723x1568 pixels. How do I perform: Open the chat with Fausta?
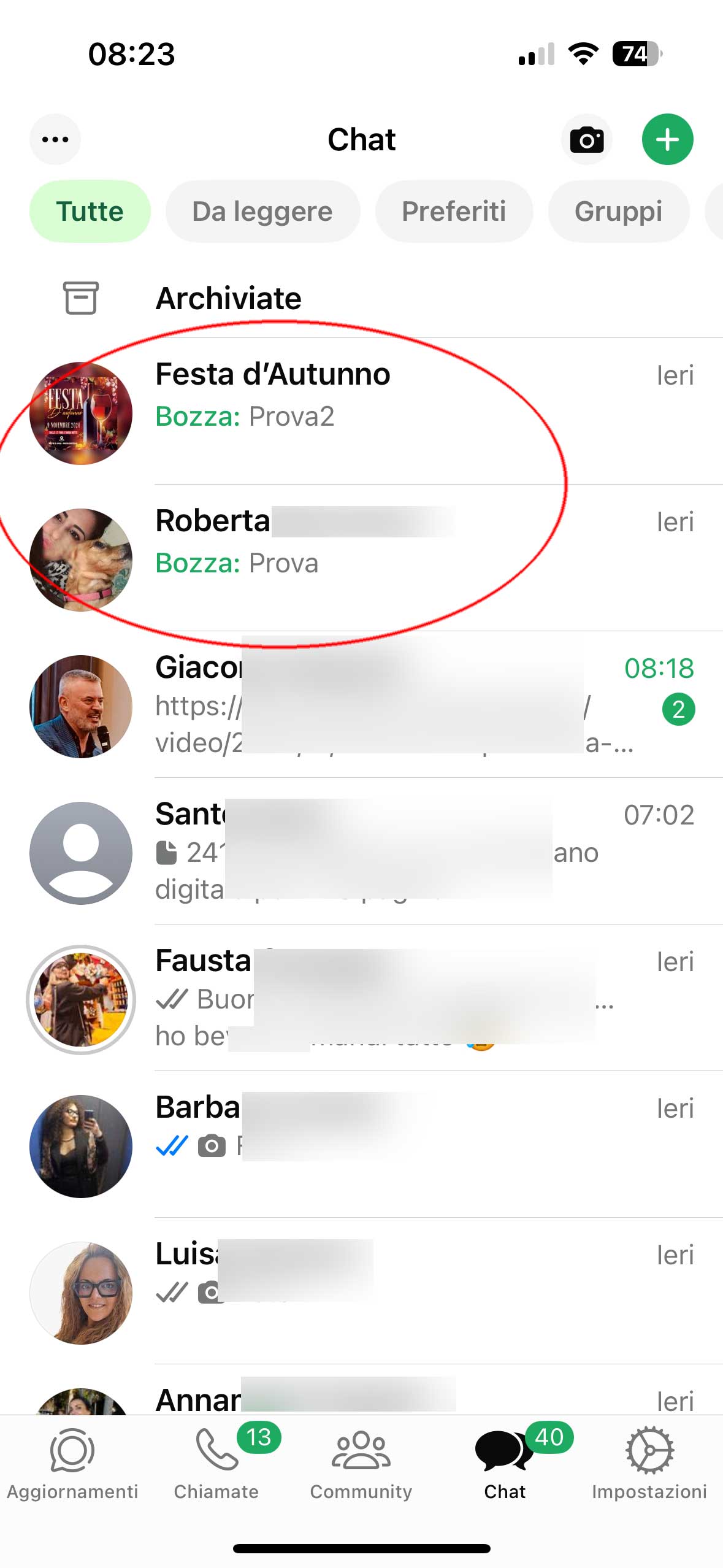[399, 999]
